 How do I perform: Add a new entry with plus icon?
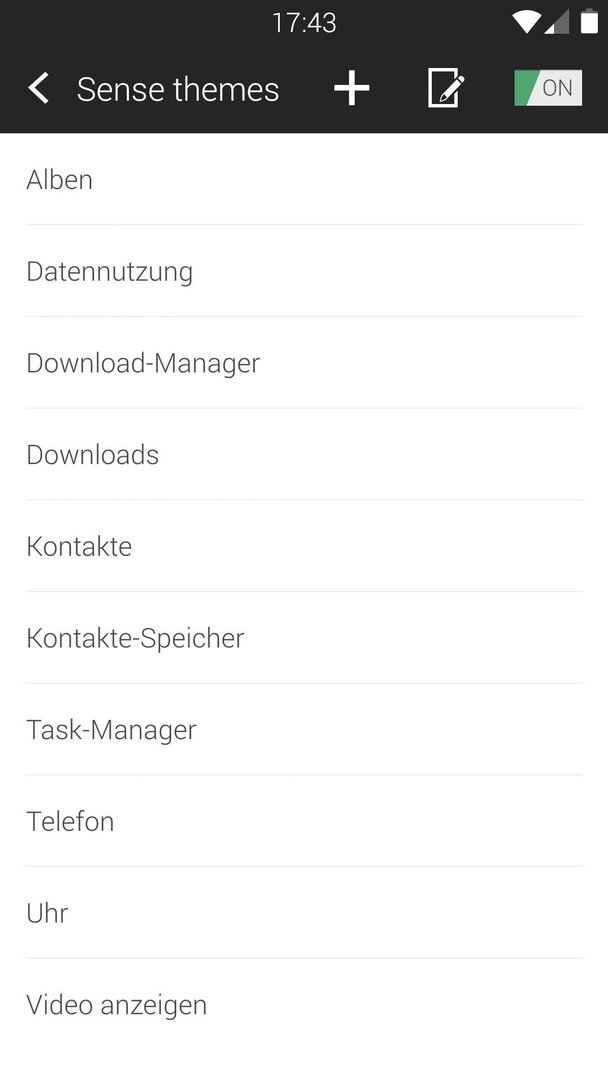coord(352,89)
